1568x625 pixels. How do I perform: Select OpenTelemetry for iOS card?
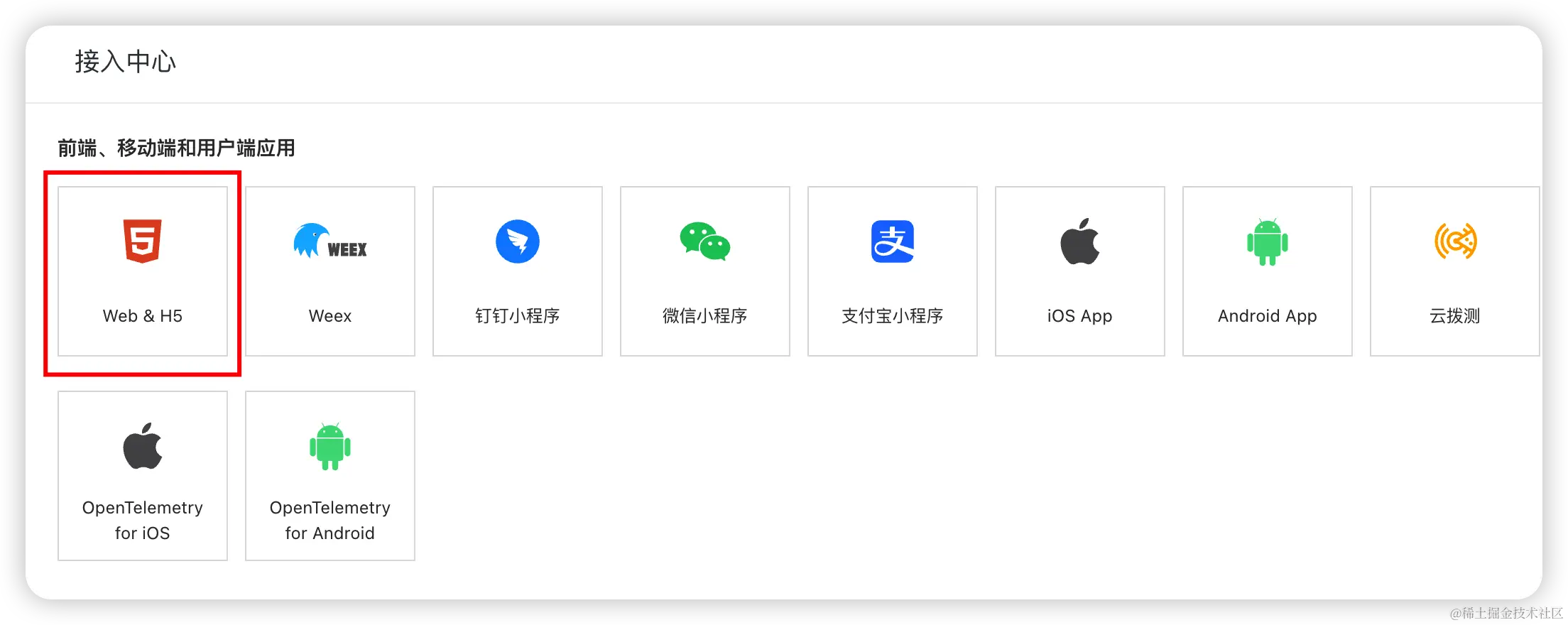tap(143, 476)
